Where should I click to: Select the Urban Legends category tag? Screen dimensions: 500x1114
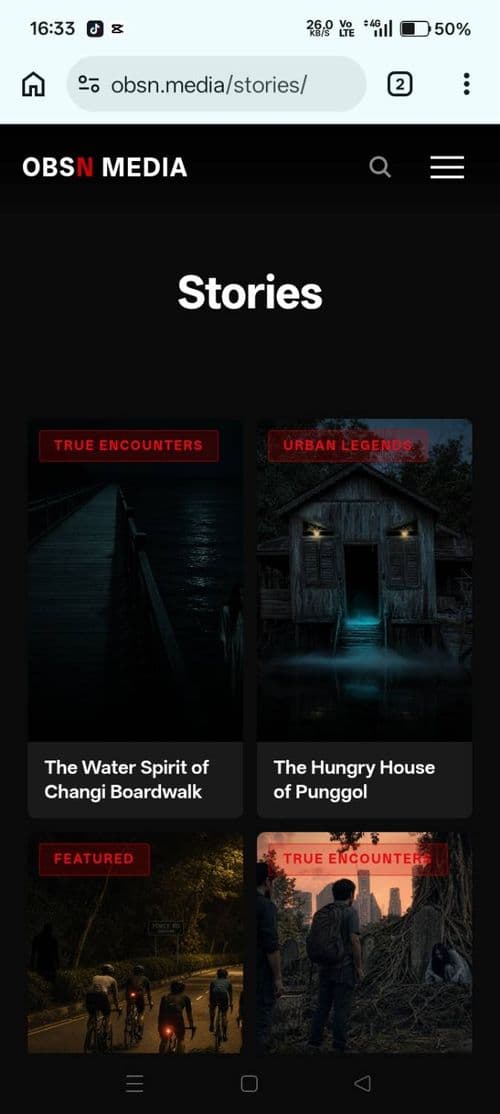point(347,445)
